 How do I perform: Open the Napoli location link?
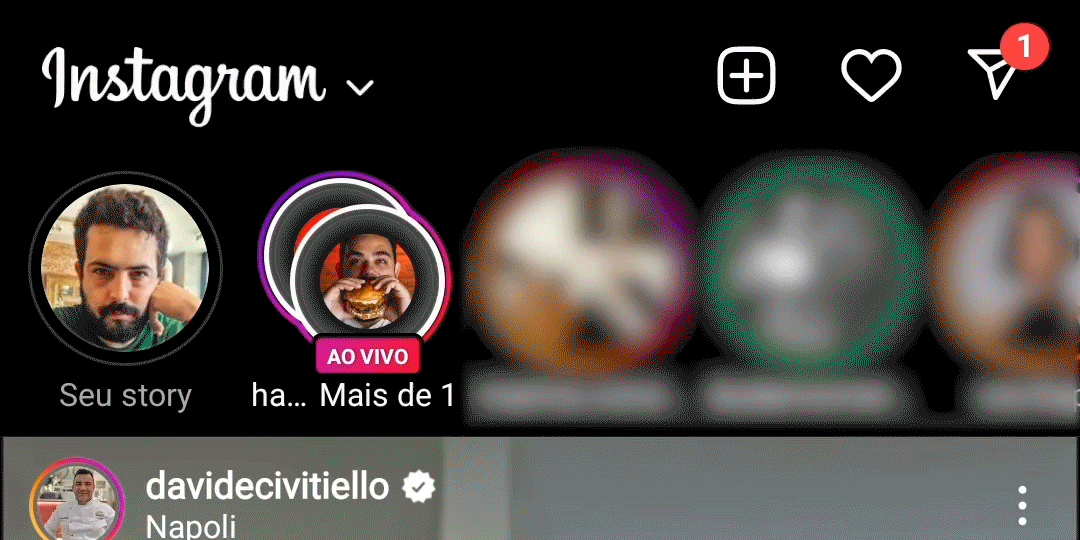[x=191, y=526]
